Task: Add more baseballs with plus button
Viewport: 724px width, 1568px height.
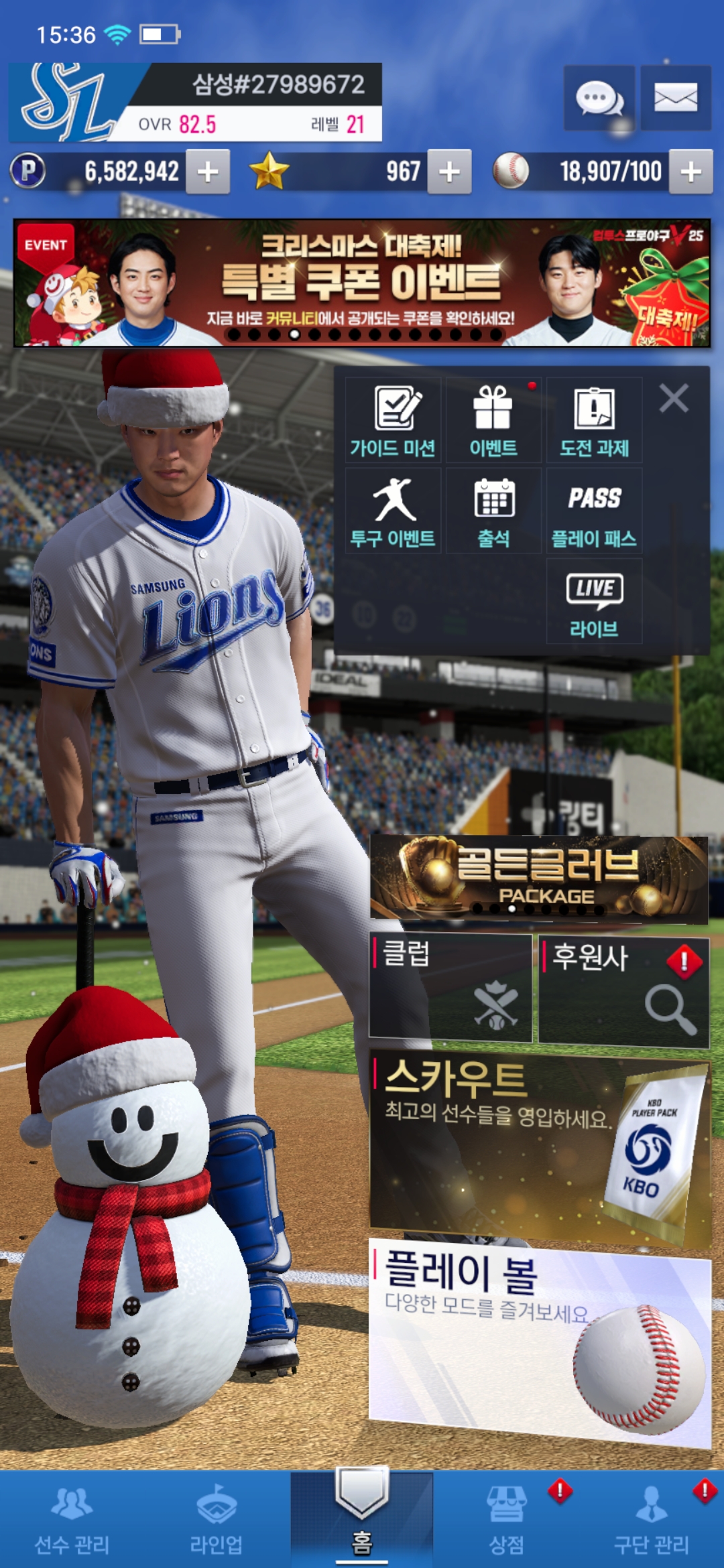Action: (x=690, y=172)
